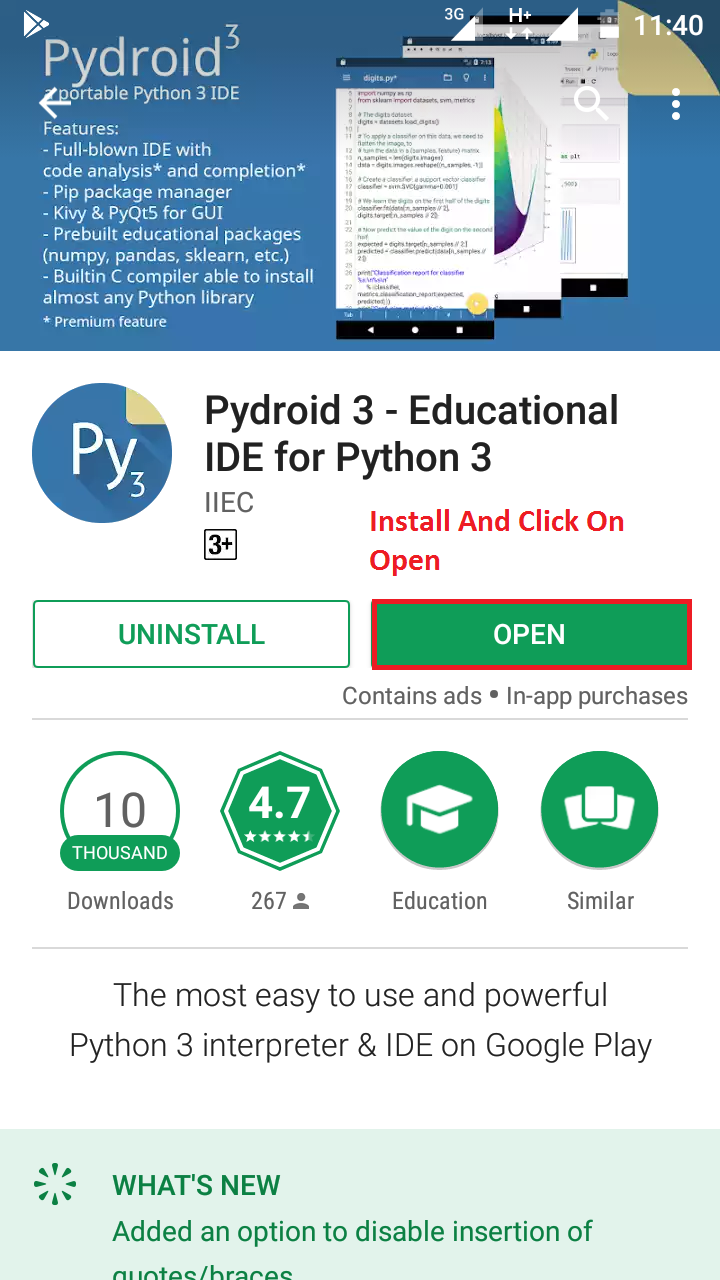Open the search magnifier icon

click(x=590, y=102)
